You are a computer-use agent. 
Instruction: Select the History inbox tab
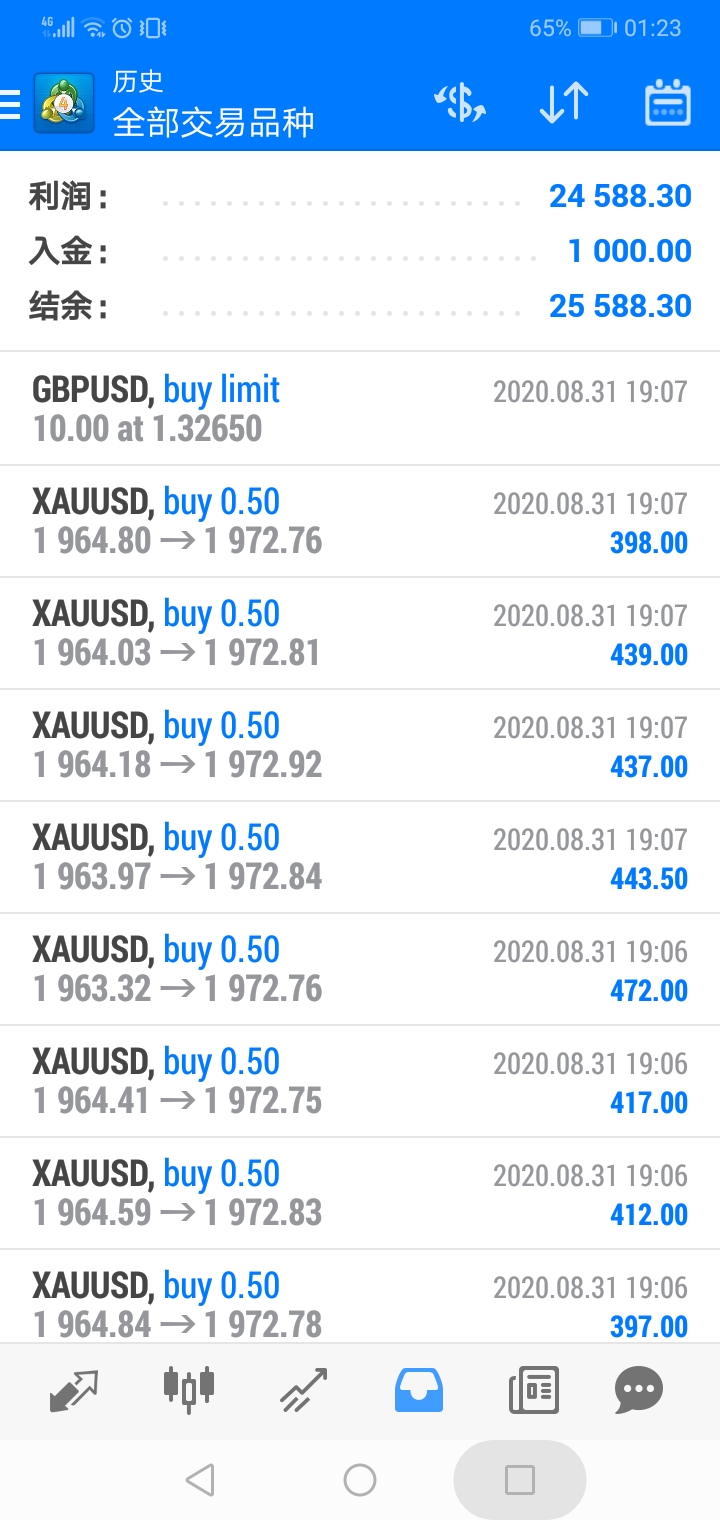coord(419,1390)
